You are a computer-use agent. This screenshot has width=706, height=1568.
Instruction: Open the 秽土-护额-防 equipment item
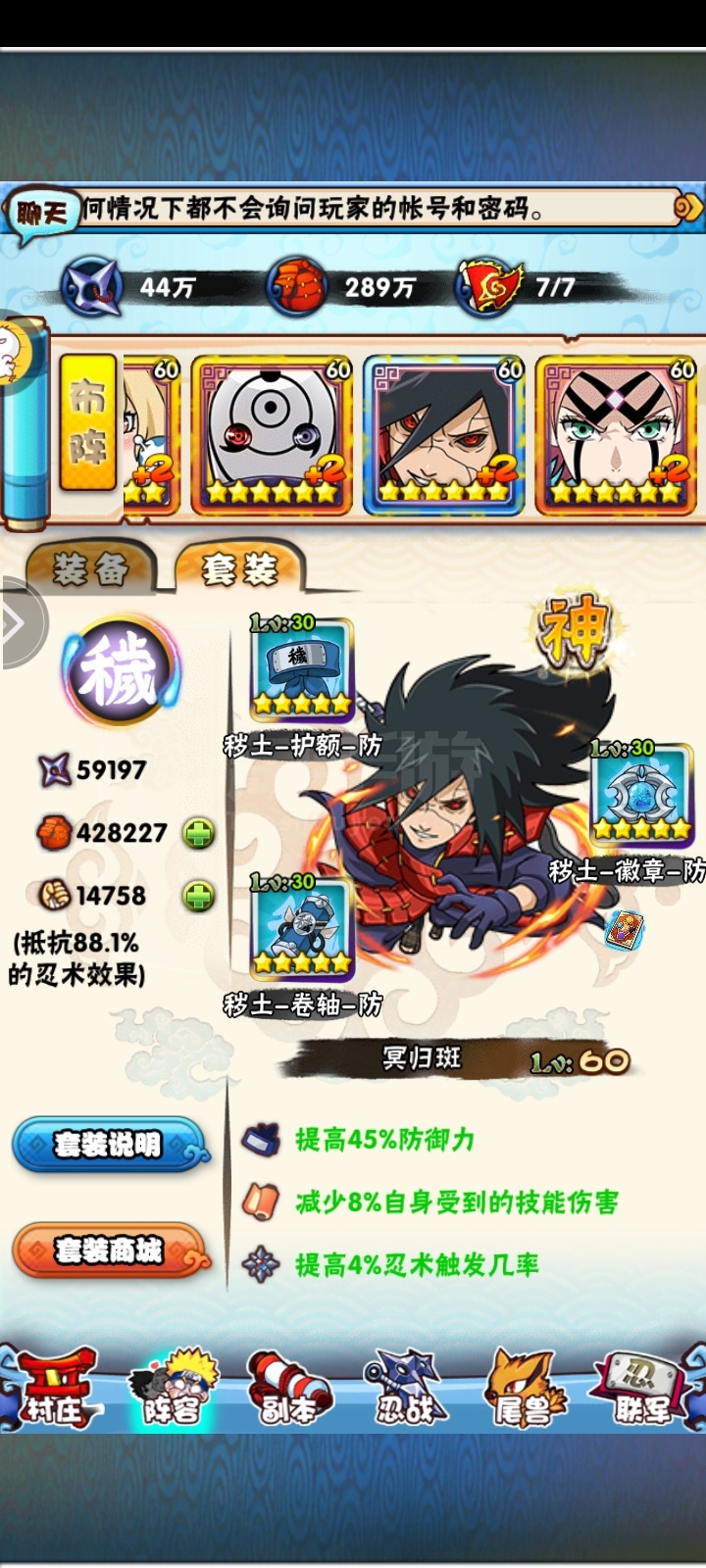click(301, 668)
